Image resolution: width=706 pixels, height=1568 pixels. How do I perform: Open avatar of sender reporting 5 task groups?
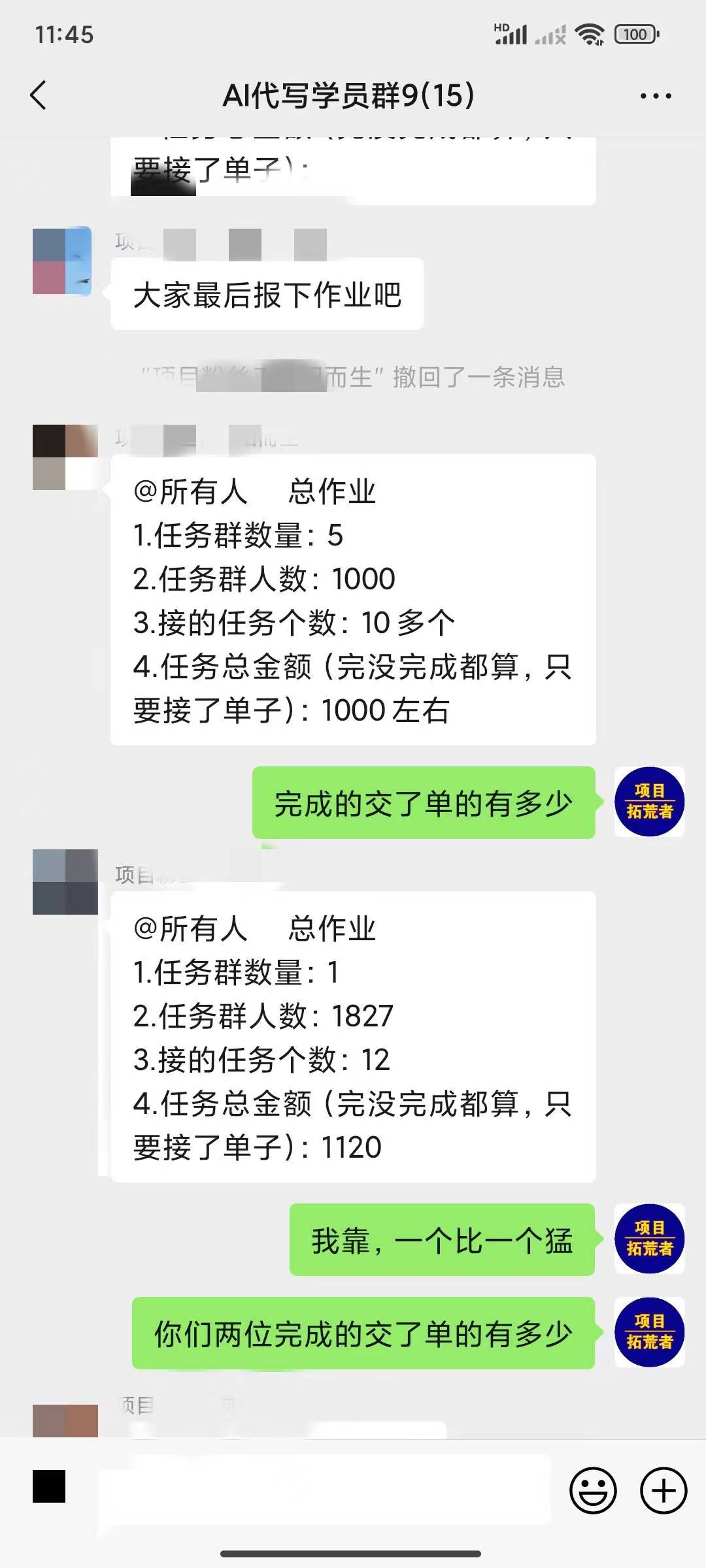[x=65, y=457]
